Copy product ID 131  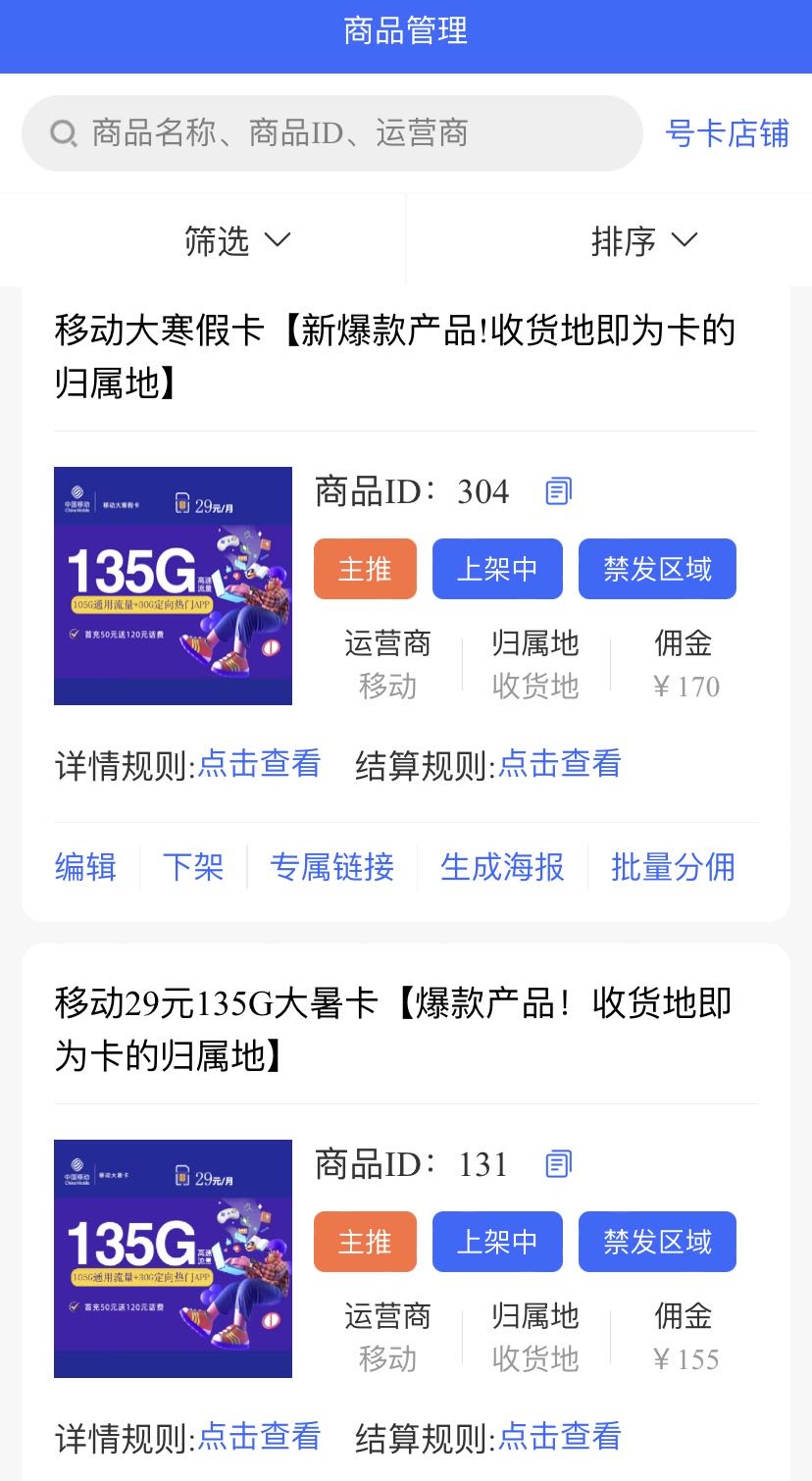[558, 1164]
